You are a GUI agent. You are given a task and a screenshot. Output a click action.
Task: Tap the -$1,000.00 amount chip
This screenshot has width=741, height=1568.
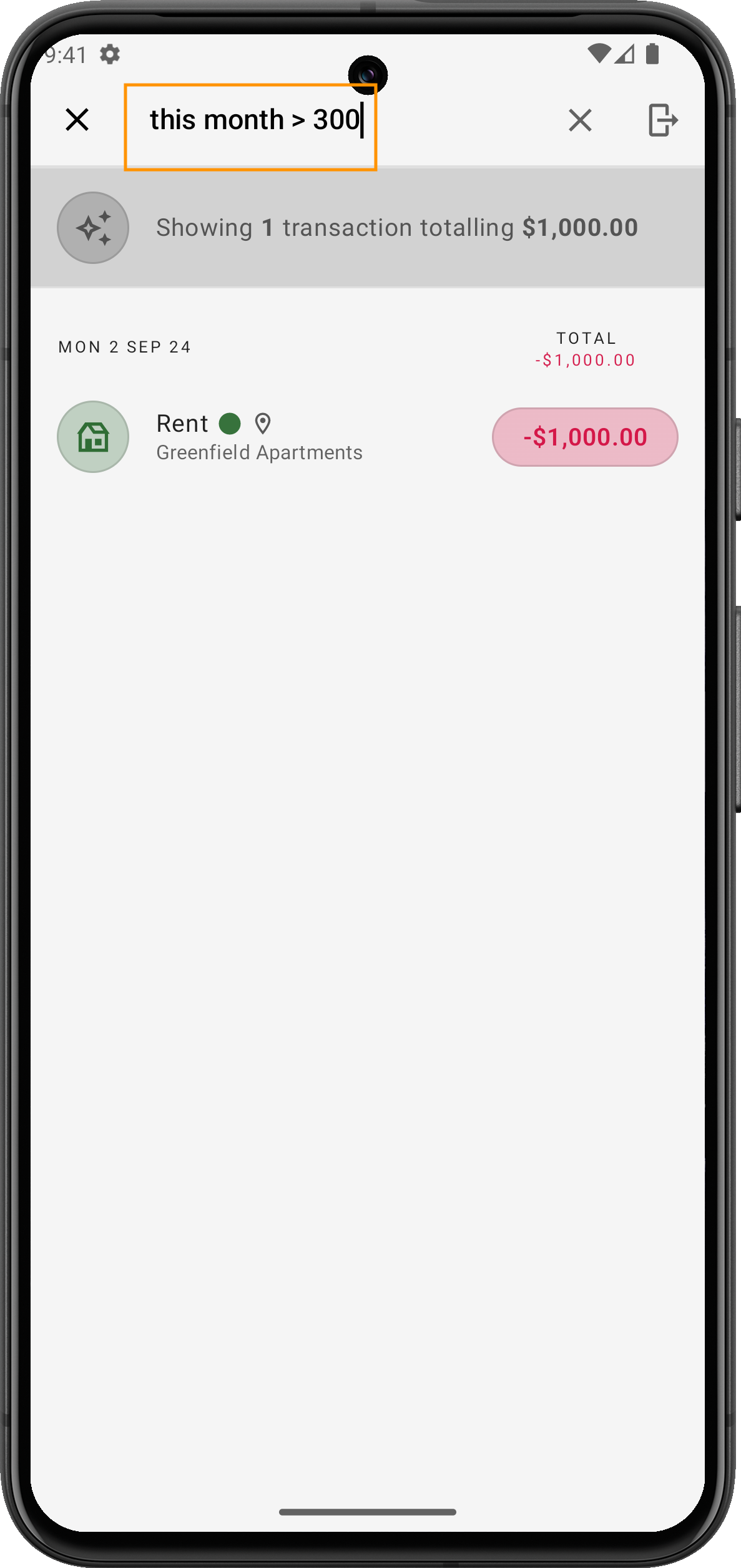584,437
